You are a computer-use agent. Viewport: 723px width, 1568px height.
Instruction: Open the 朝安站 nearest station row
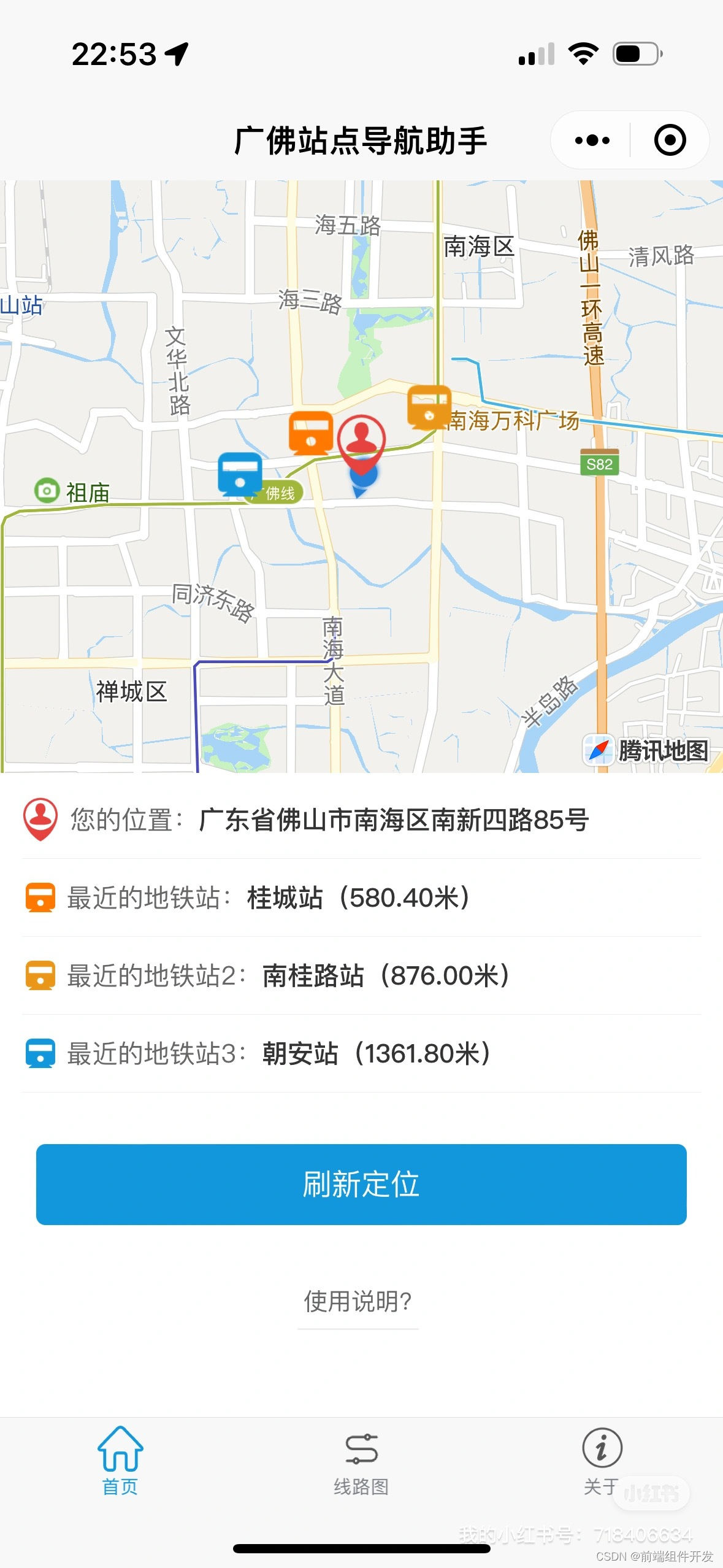tap(361, 1053)
